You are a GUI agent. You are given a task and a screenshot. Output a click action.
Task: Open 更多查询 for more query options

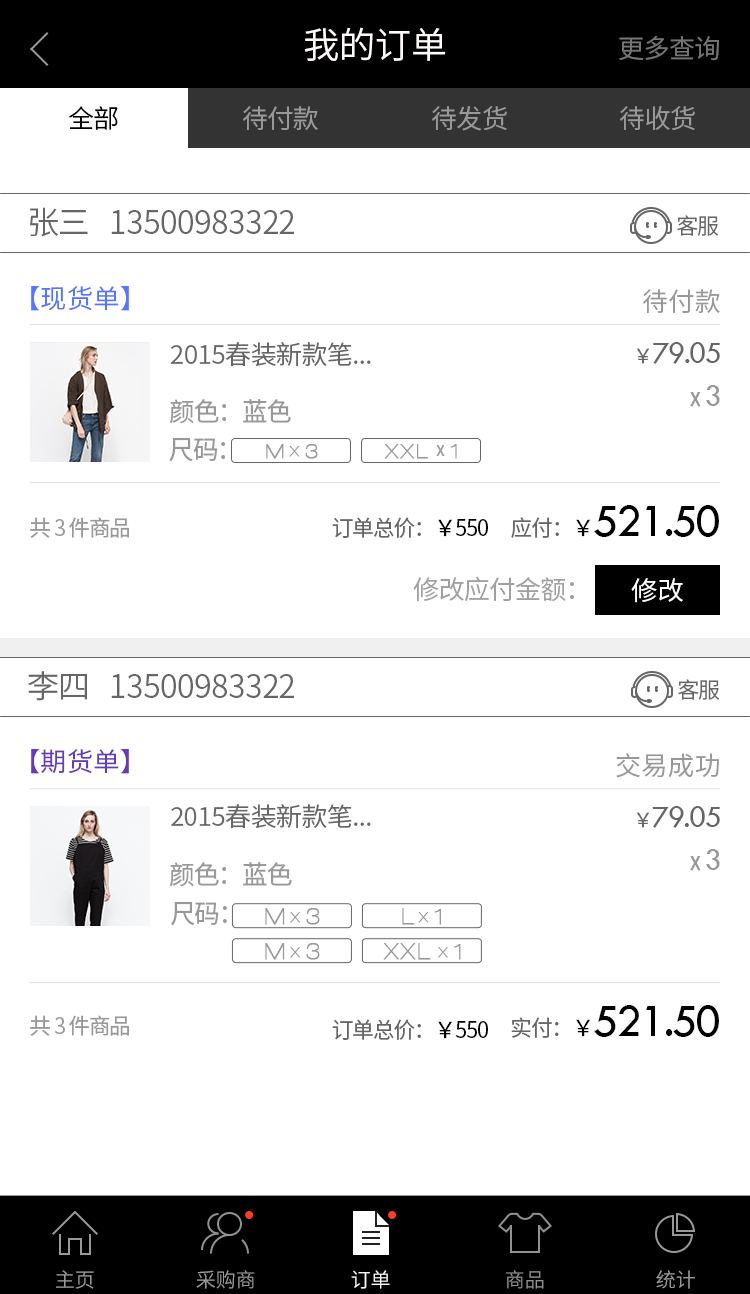click(x=668, y=47)
